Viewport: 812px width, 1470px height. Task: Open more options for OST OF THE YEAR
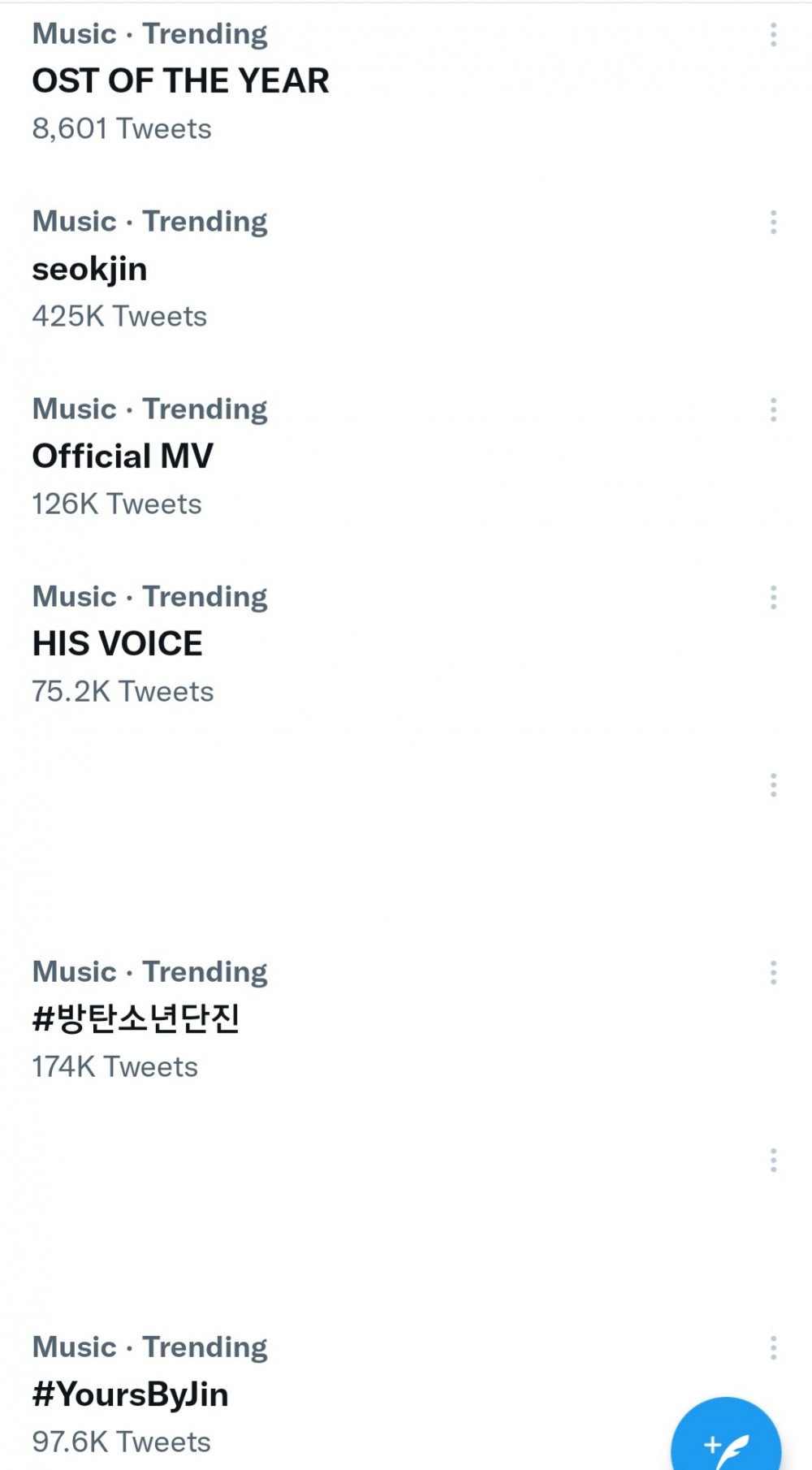[x=773, y=35]
